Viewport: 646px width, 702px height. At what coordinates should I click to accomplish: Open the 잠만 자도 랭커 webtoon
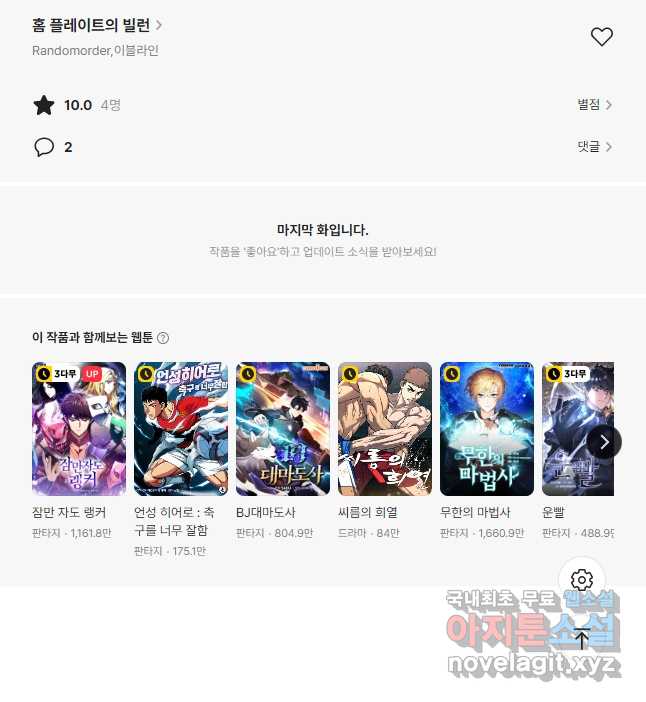79,429
